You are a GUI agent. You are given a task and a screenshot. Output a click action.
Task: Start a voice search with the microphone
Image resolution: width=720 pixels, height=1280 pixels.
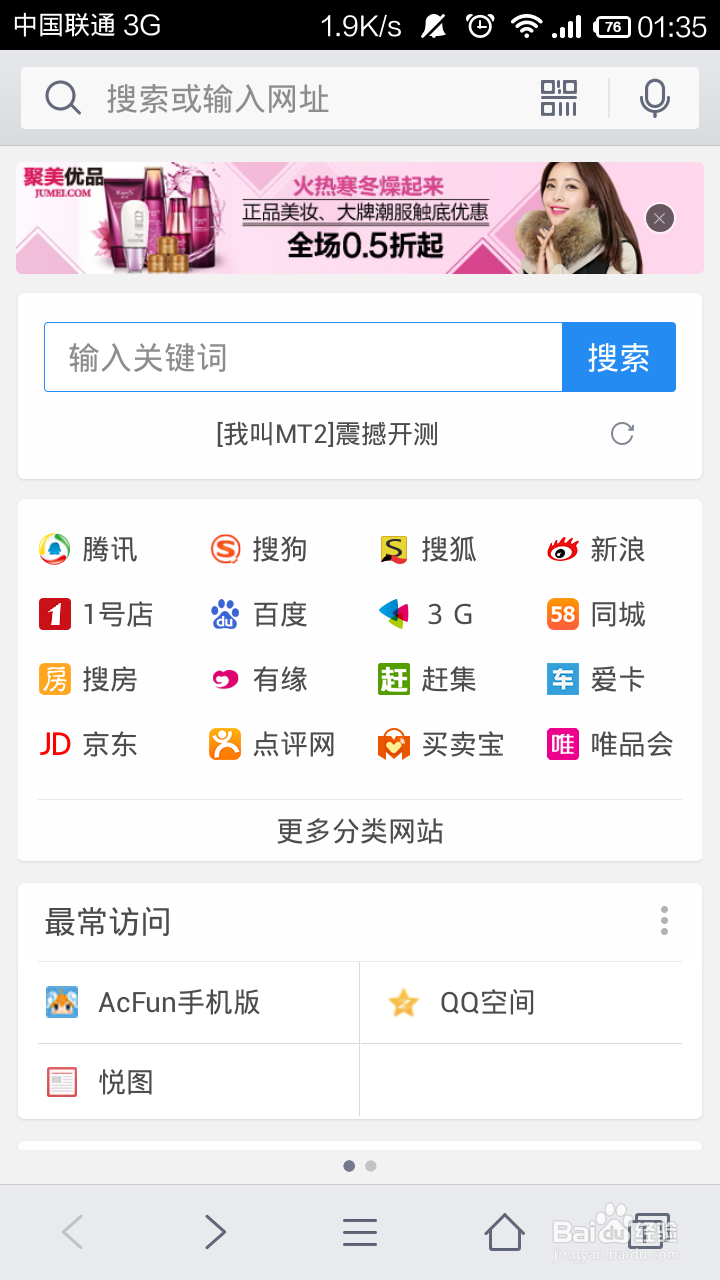(655, 97)
